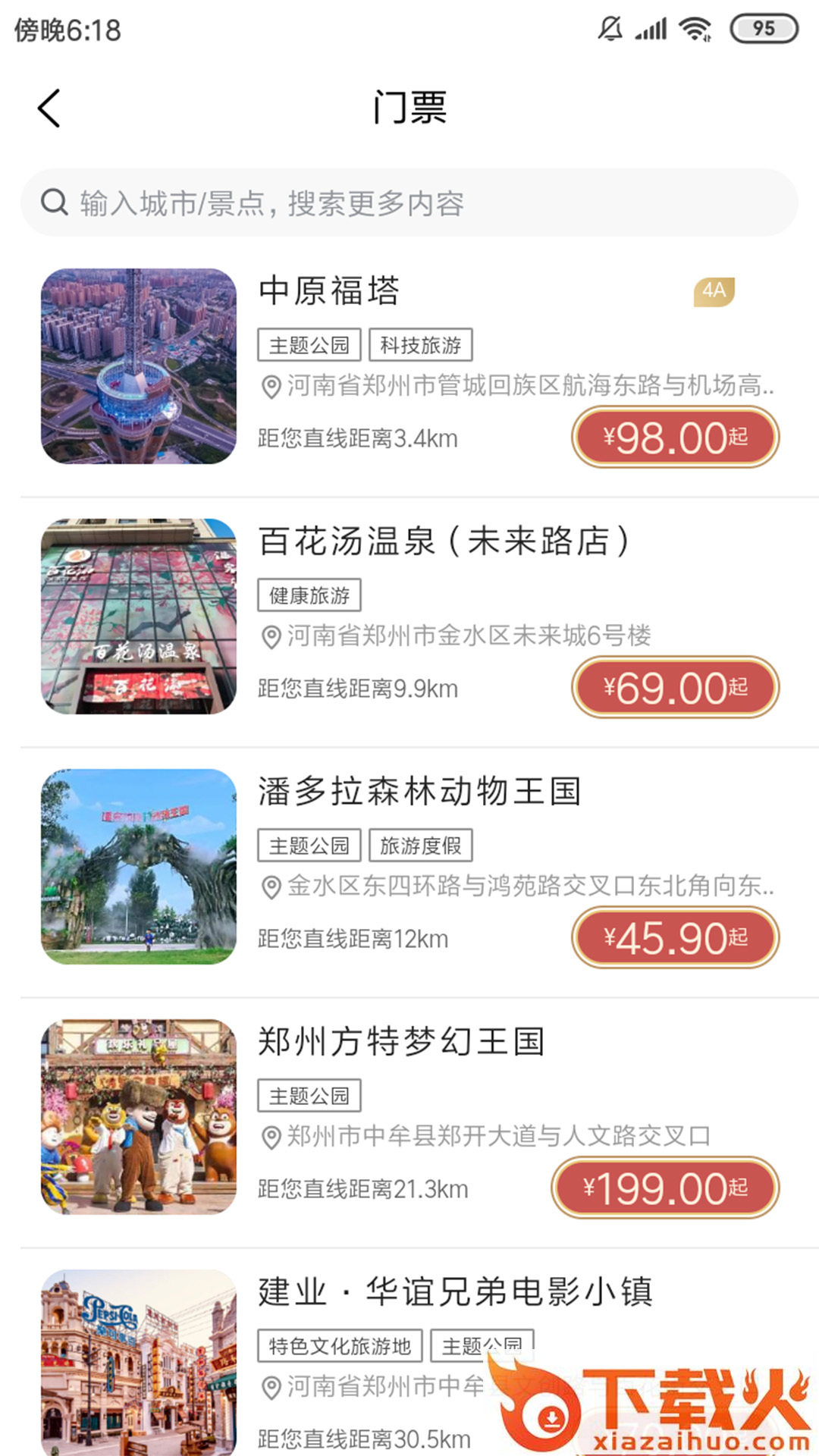Image resolution: width=819 pixels, height=1456 pixels.
Task: Tap the city/attraction search box
Action: coord(409,203)
